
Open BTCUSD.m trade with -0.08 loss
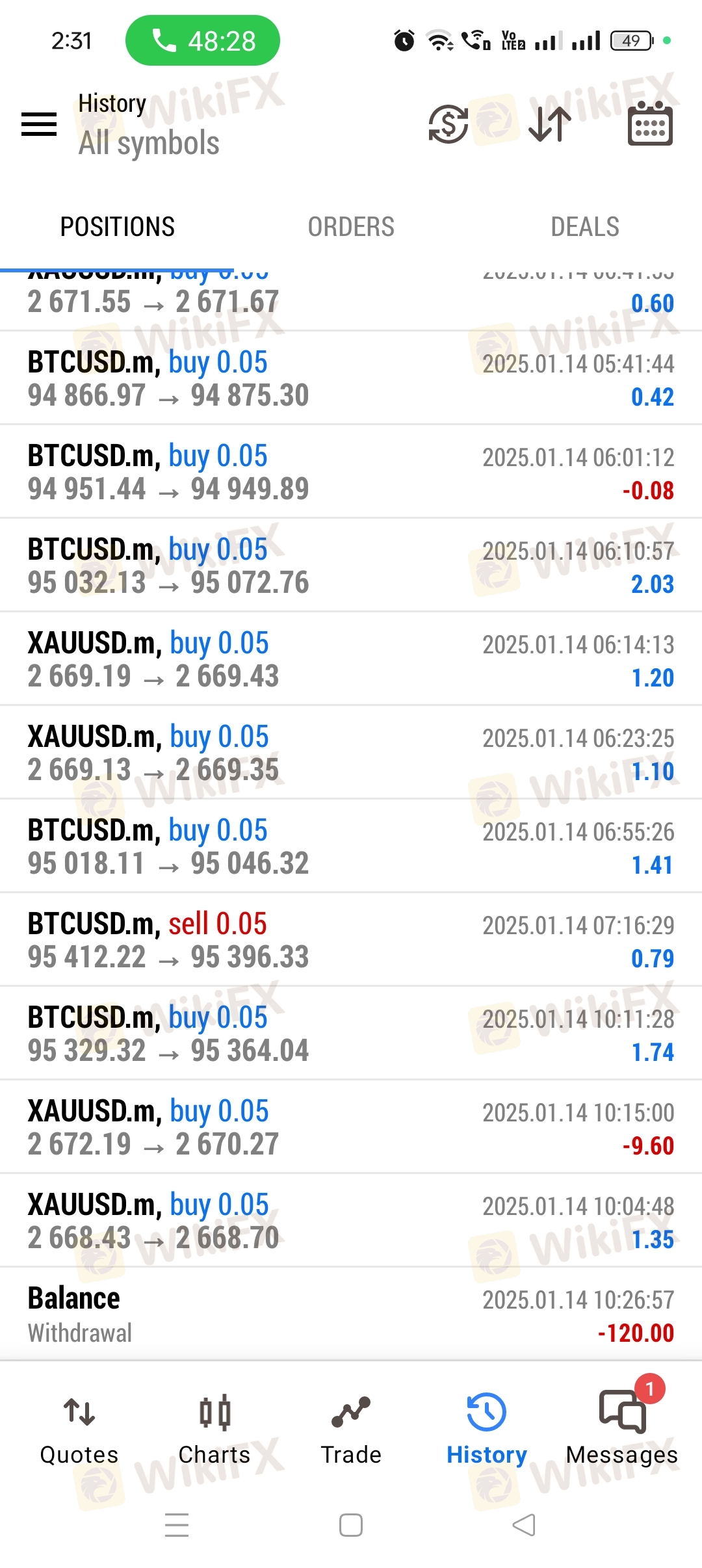click(x=351, y=472)
